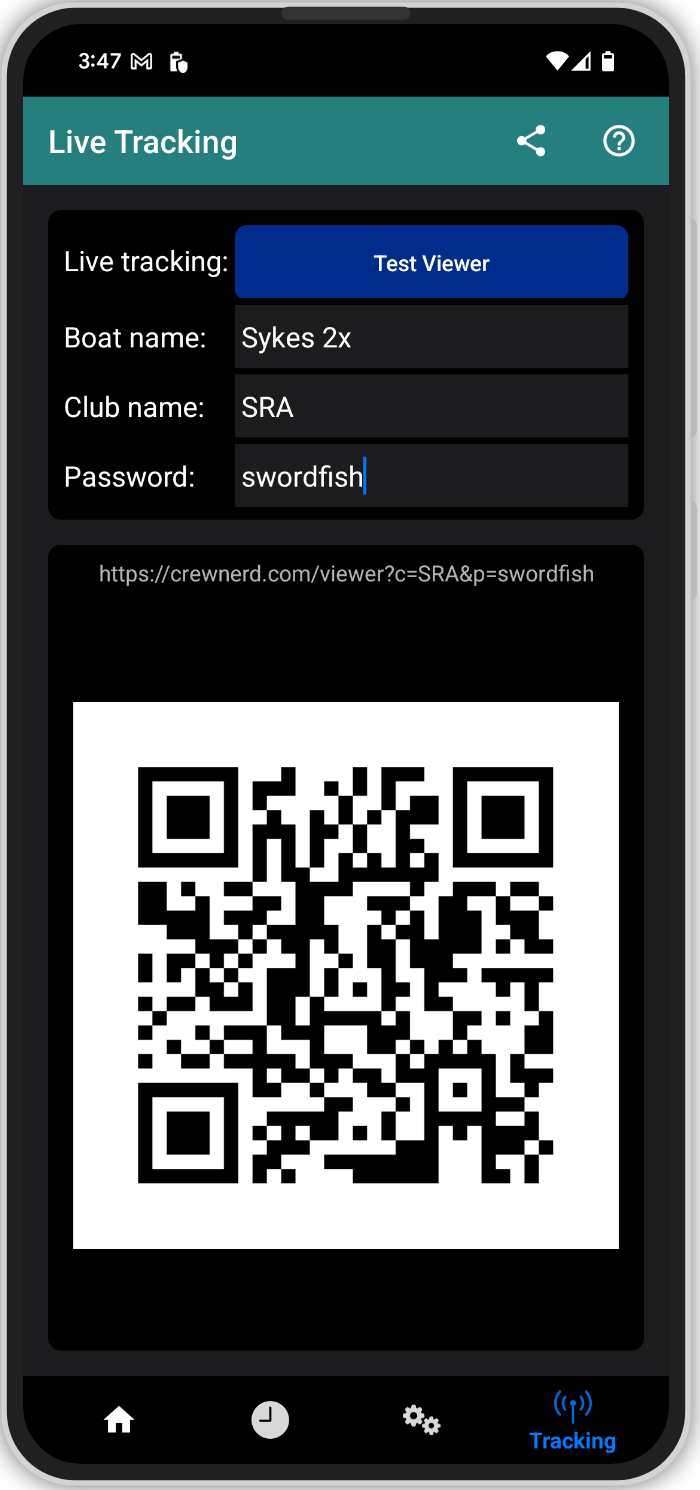The height and width of the screenshot is (1490, 700).
Task: Tap the Test Viewer button
Action: pos(431,262)
